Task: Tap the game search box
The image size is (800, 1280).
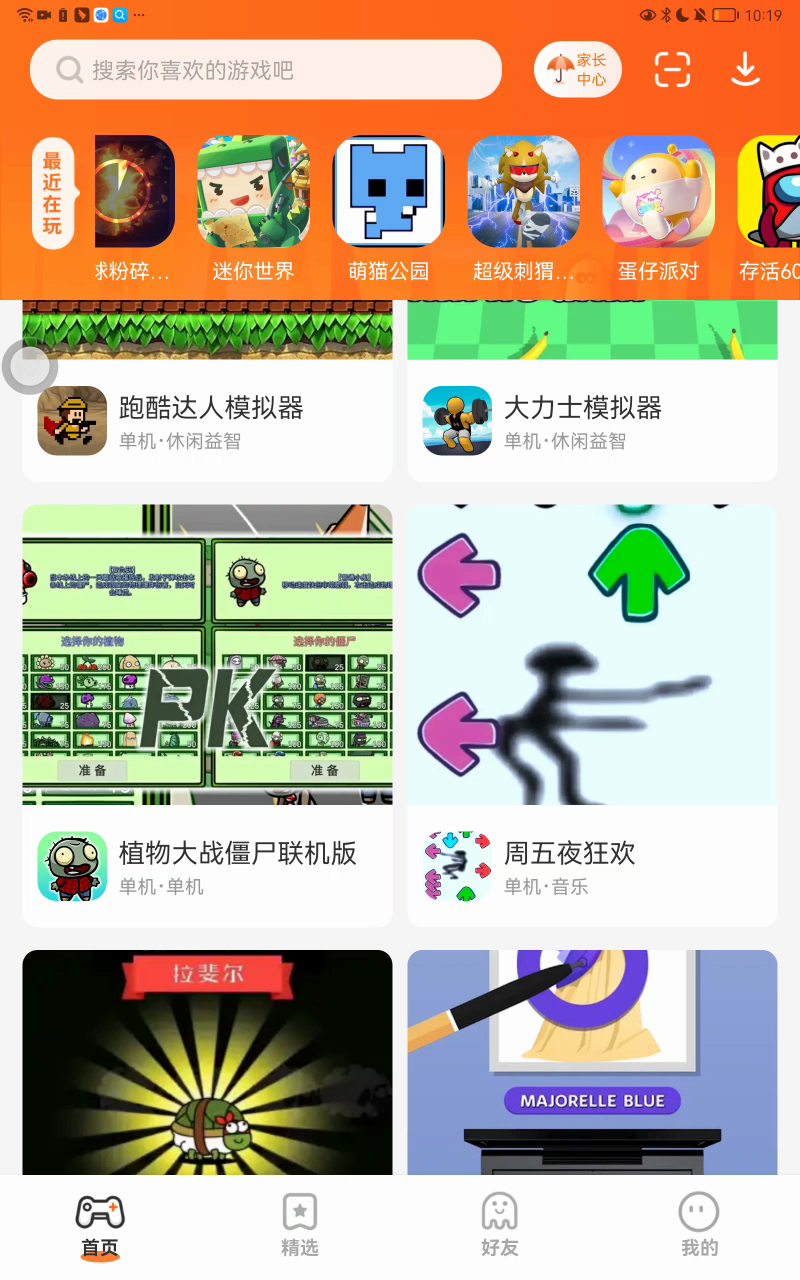Action: 265,70
